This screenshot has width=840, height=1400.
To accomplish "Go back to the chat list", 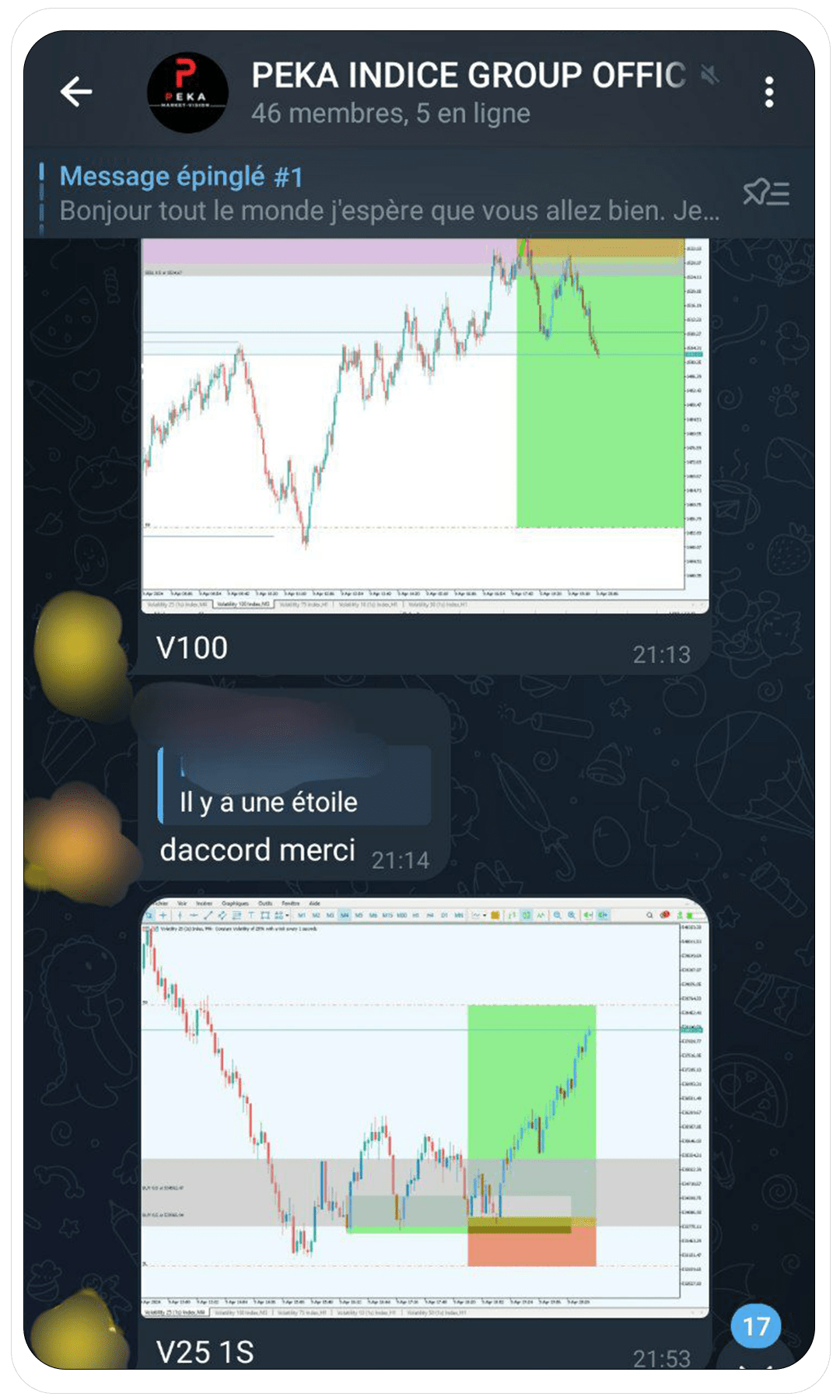I will [76, 92].
